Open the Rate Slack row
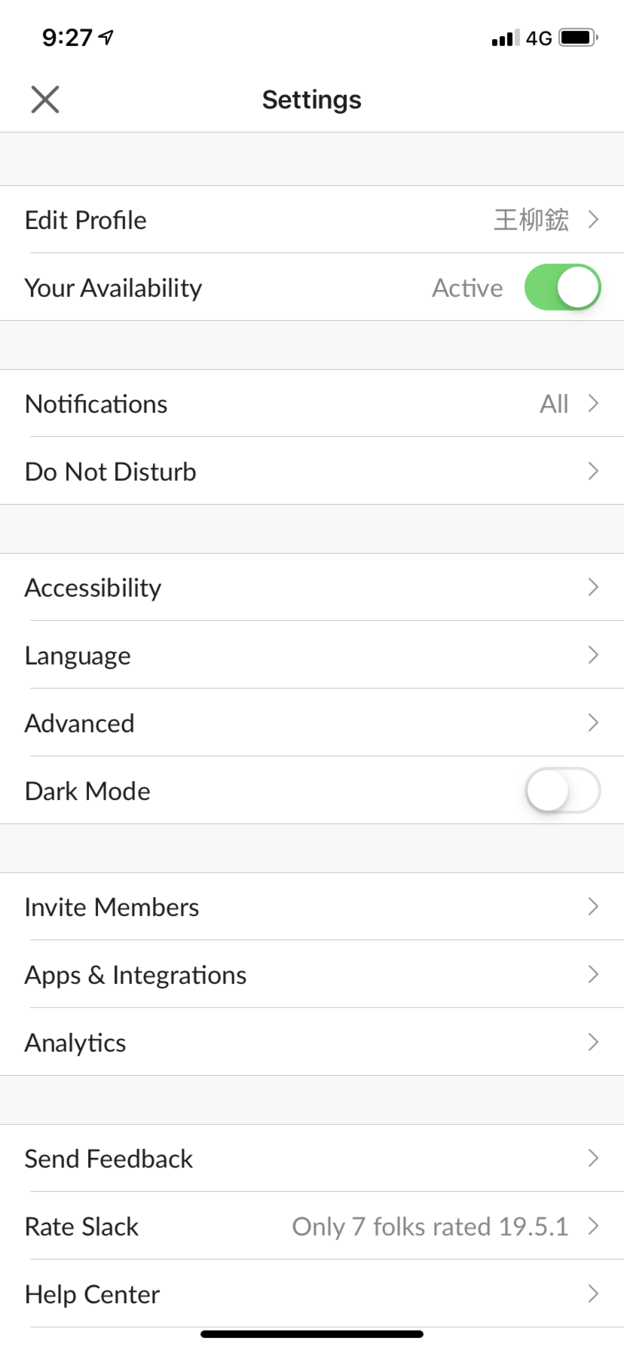 312,1227
